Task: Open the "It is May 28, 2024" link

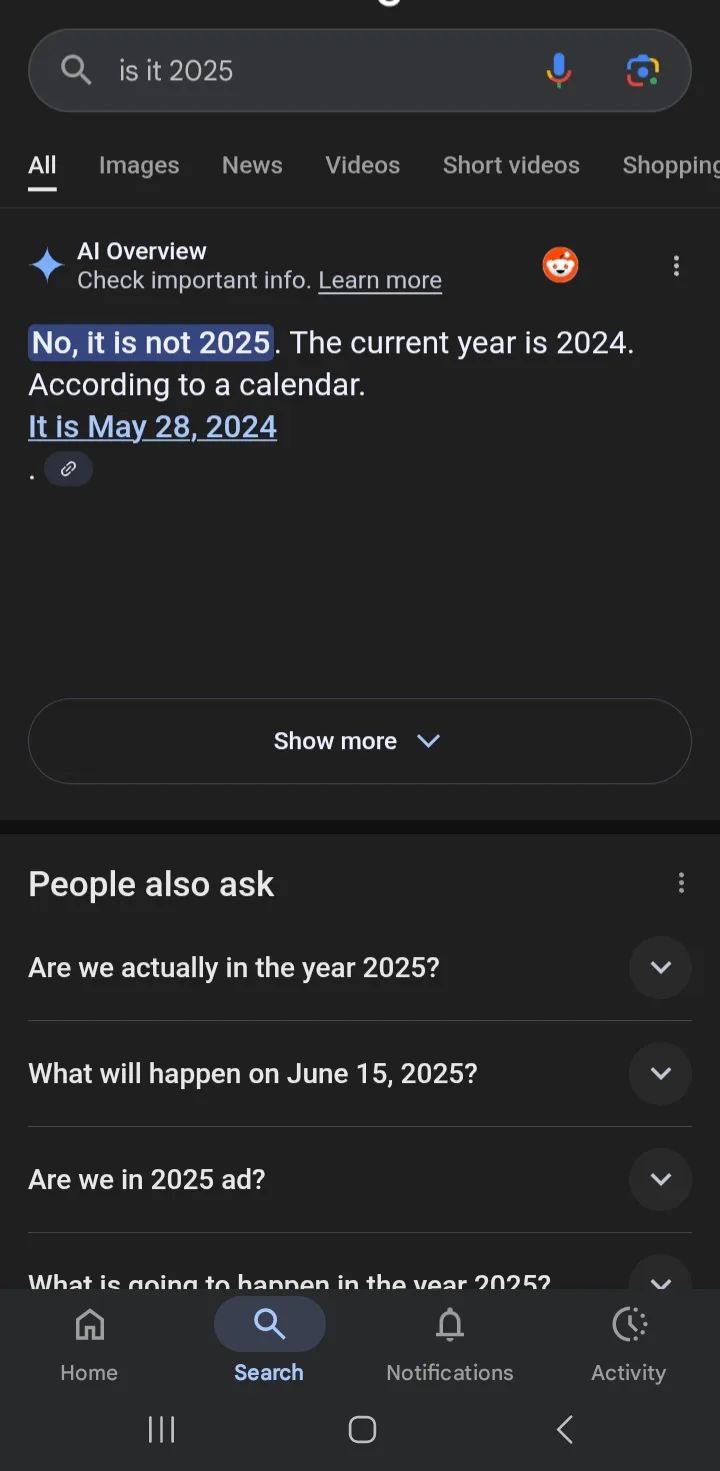Action: tap(152, 427)
